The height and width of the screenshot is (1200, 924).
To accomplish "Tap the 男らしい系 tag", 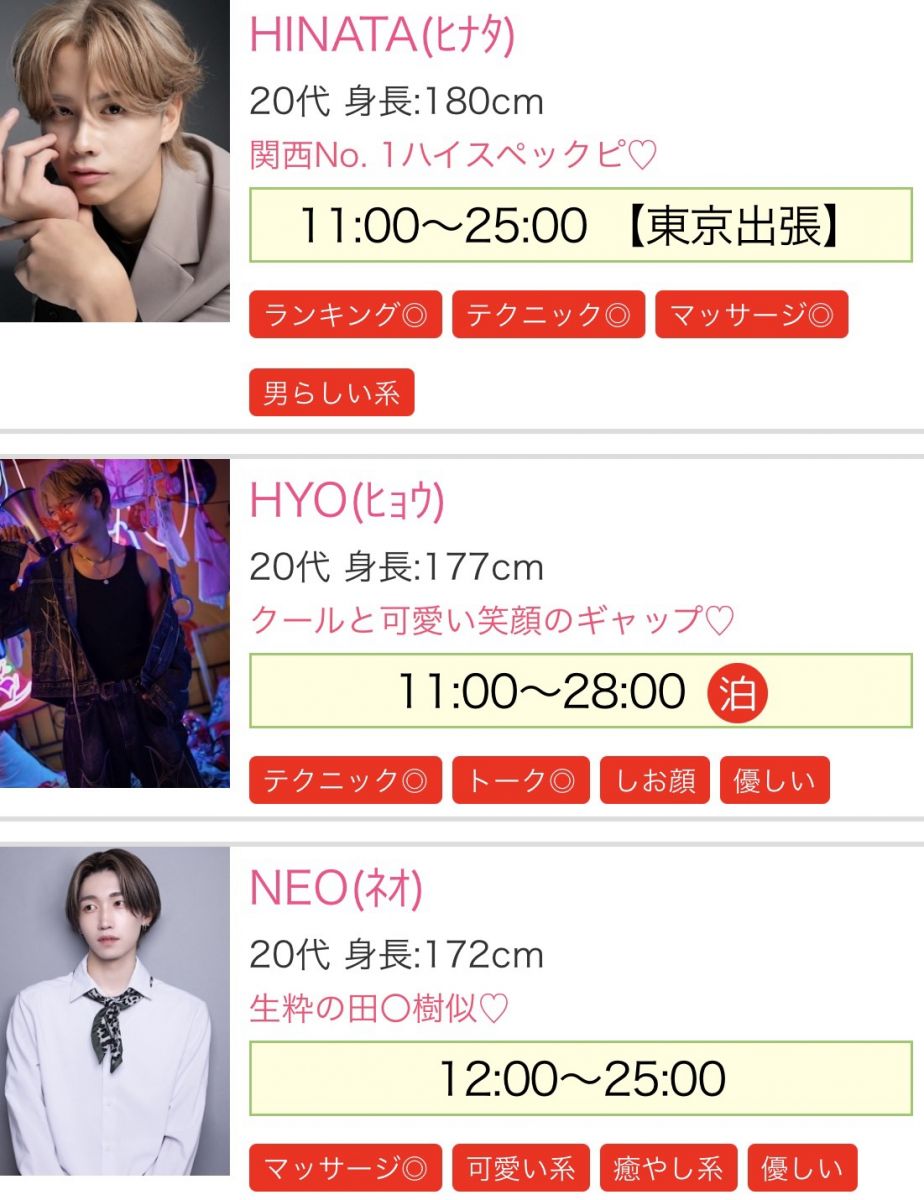I will coord(331,392).
